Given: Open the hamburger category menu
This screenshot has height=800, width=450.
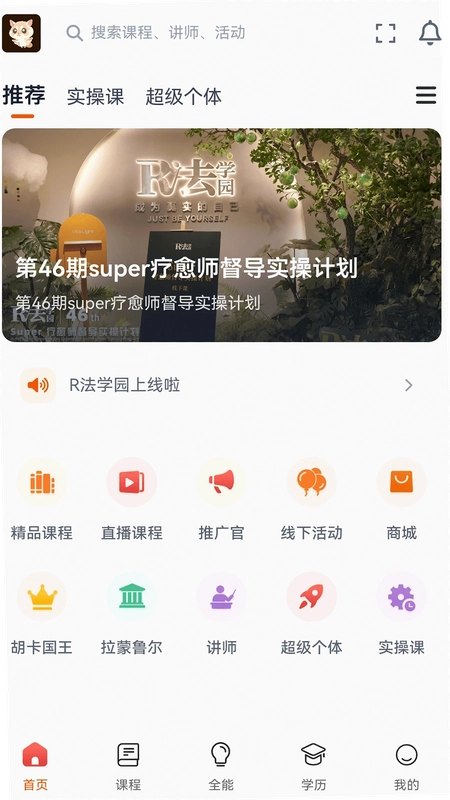Looking at the screenshot, I should pyautogui.click(x=426, y=95).
